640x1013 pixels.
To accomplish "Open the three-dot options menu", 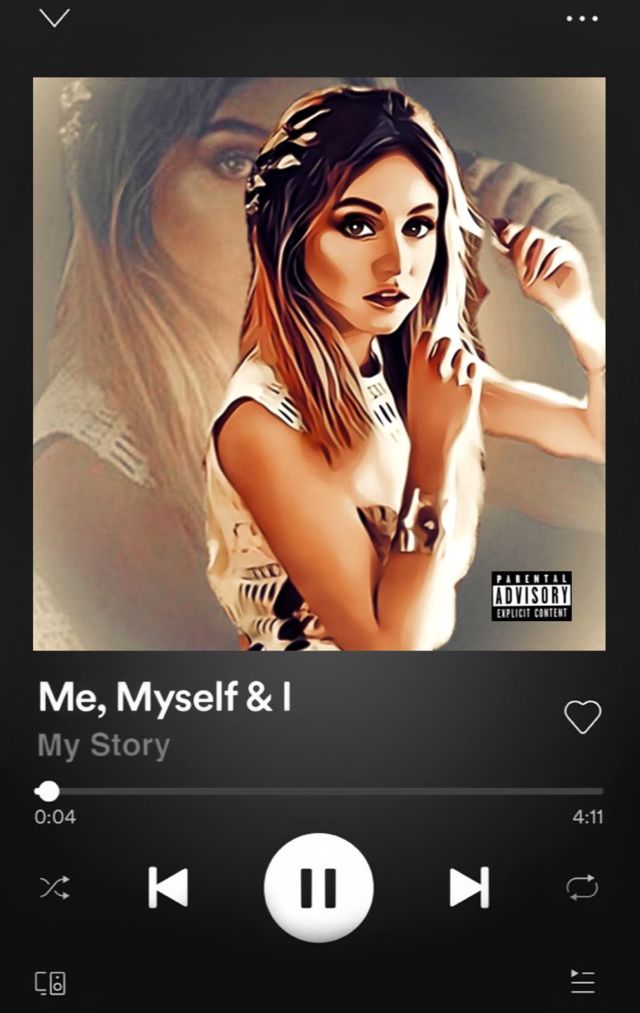I will (581, 19).
